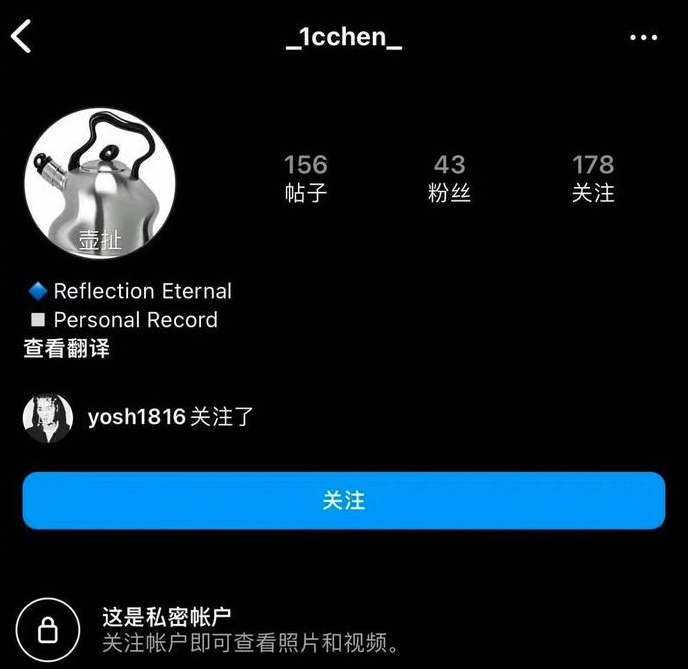Tap the blue 关注 follow button
This screenshot has height=669, width=688.
pos(344,501)
